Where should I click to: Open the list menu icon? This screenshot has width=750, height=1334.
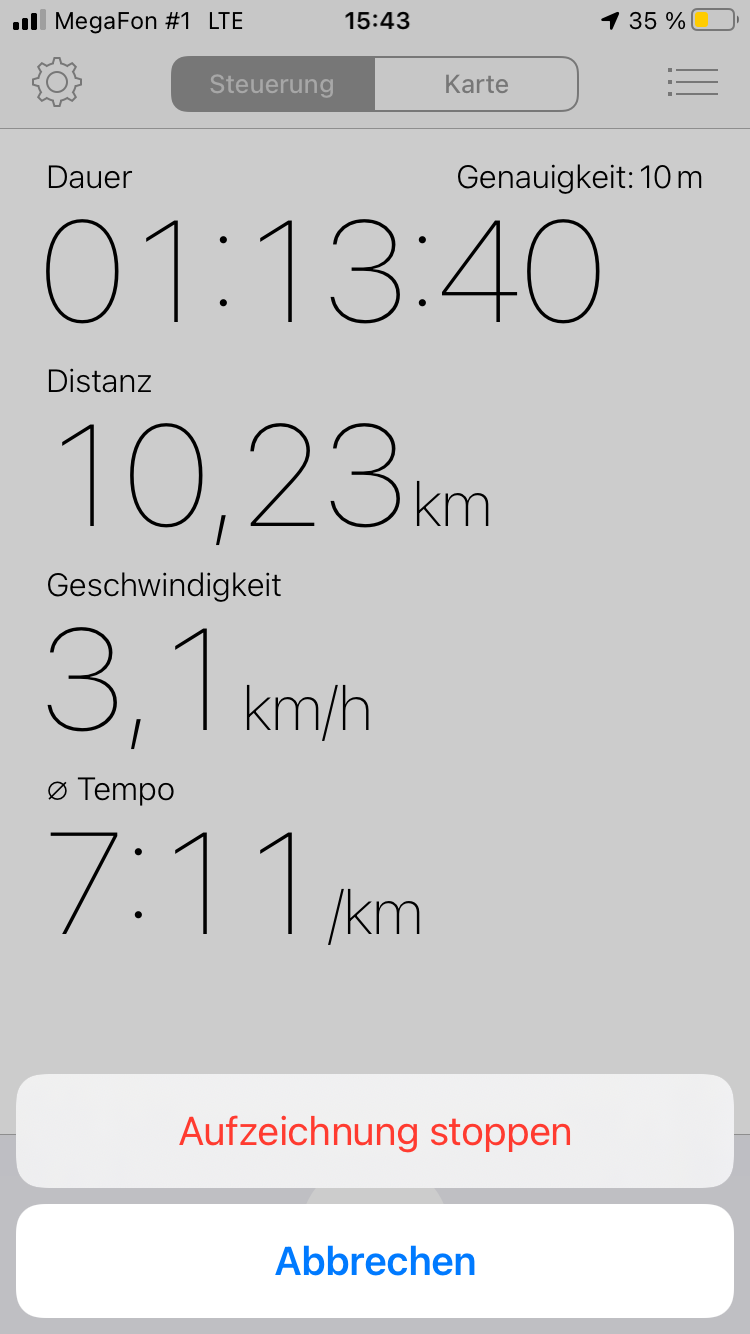[692, 83]
